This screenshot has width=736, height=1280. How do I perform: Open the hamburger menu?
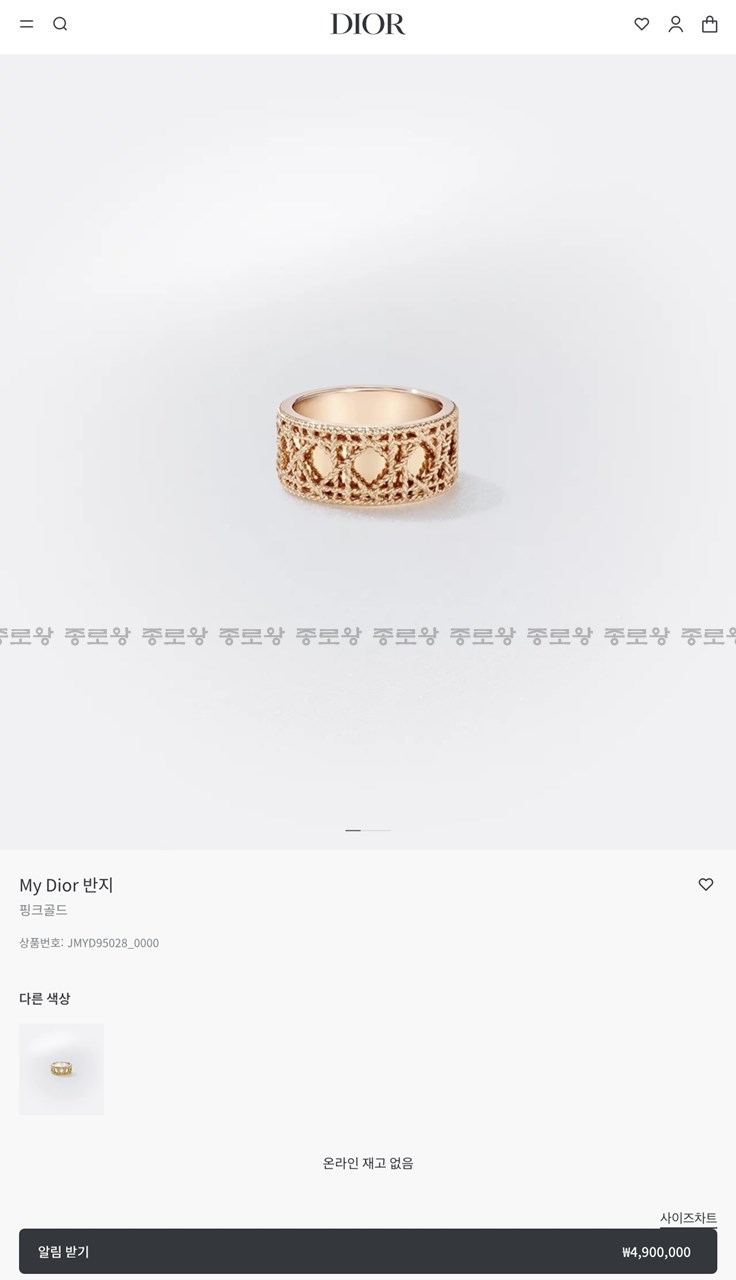(27, 24)
